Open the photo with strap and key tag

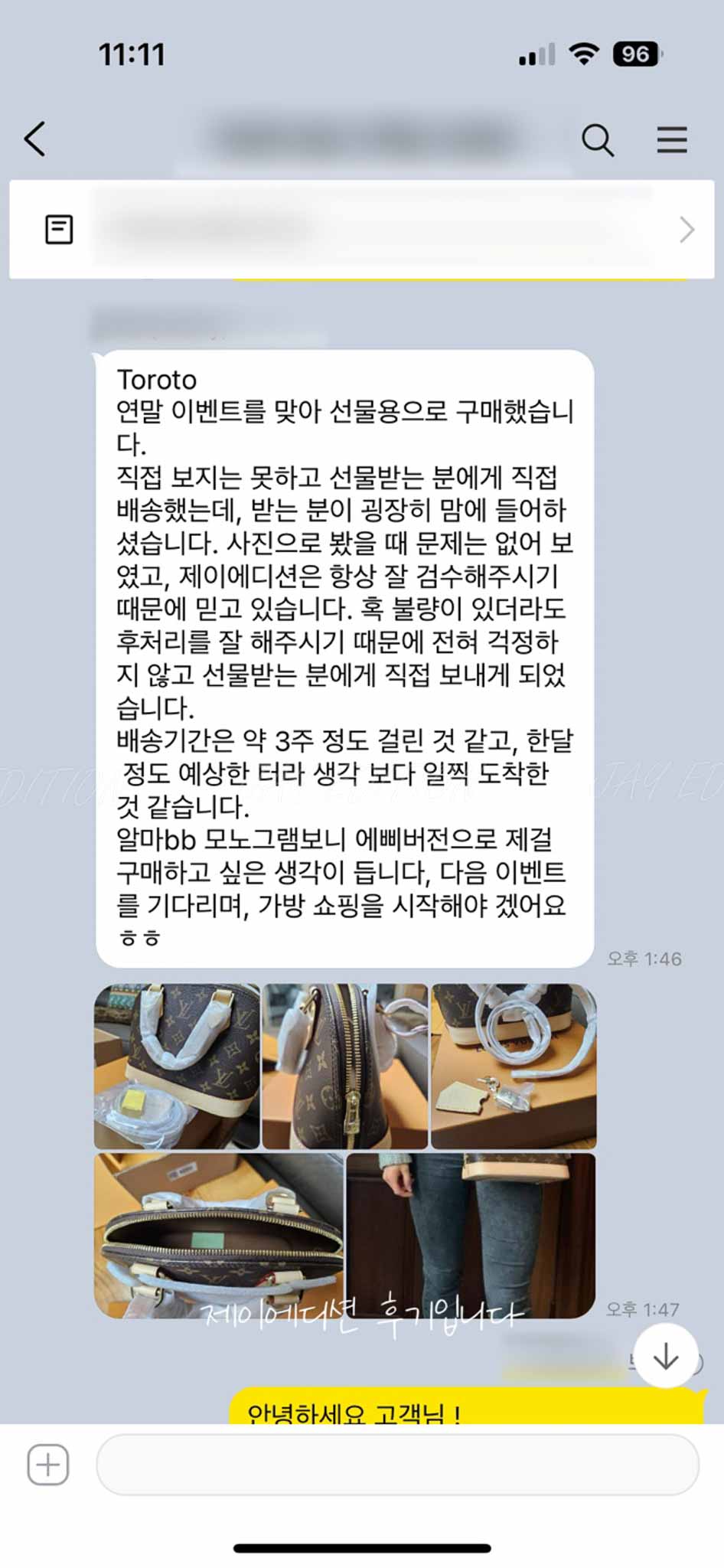click(x=514, y=1066)
